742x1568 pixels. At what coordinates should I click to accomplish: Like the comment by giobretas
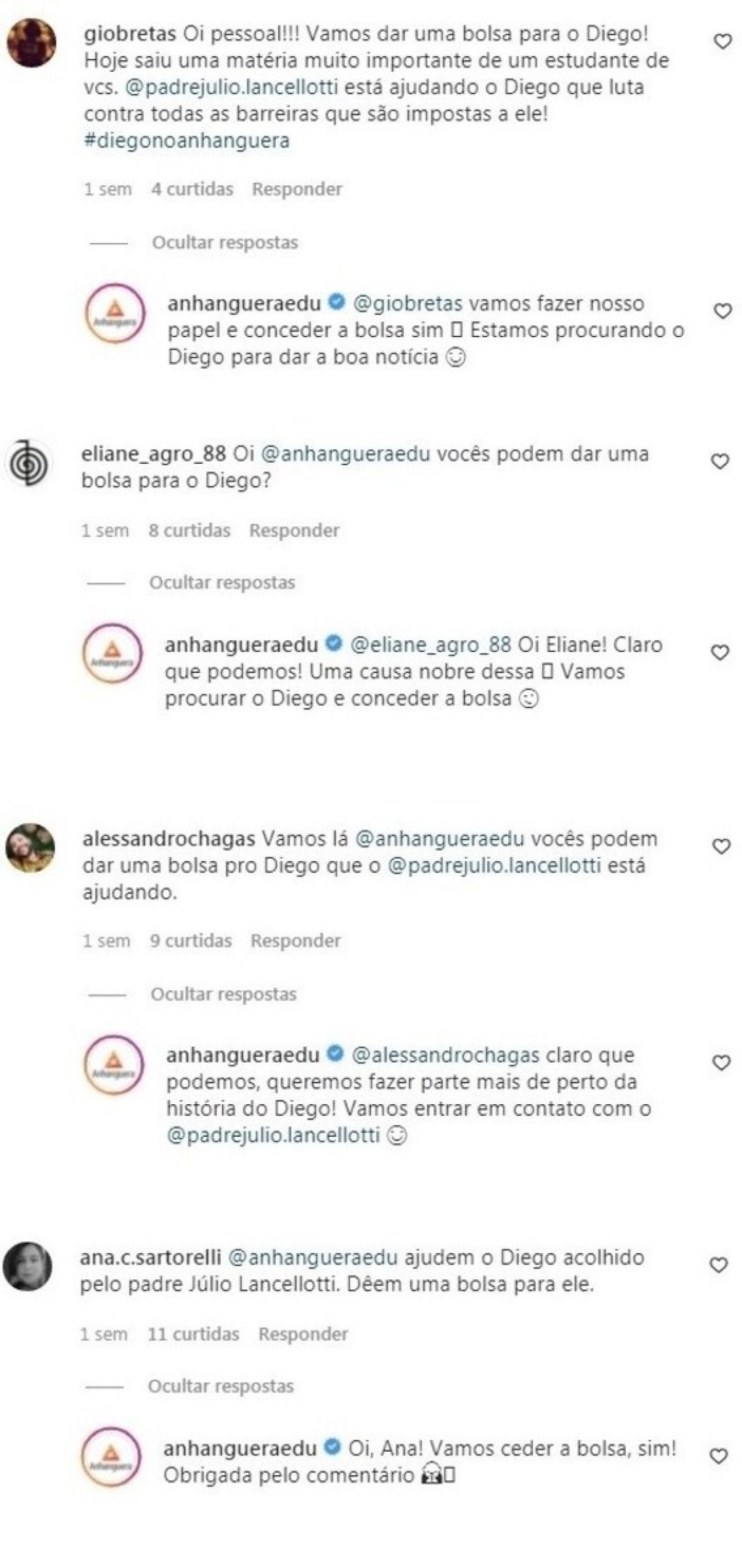tap(722, 42)
